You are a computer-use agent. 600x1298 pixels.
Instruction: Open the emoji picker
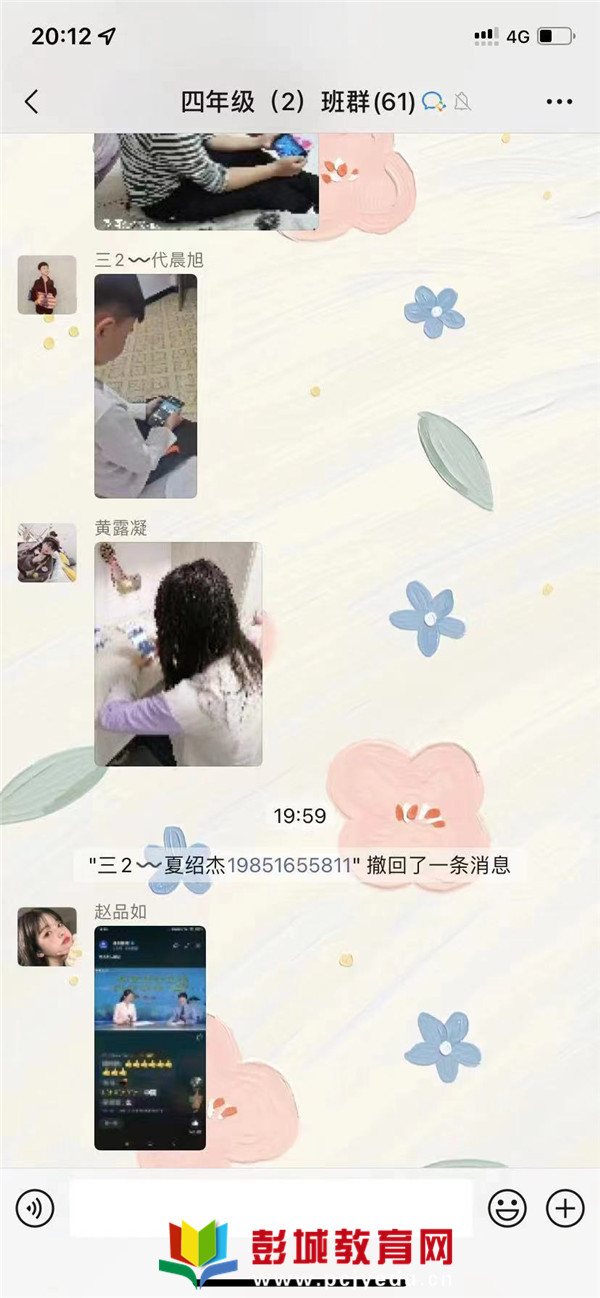click(507, 1209)
